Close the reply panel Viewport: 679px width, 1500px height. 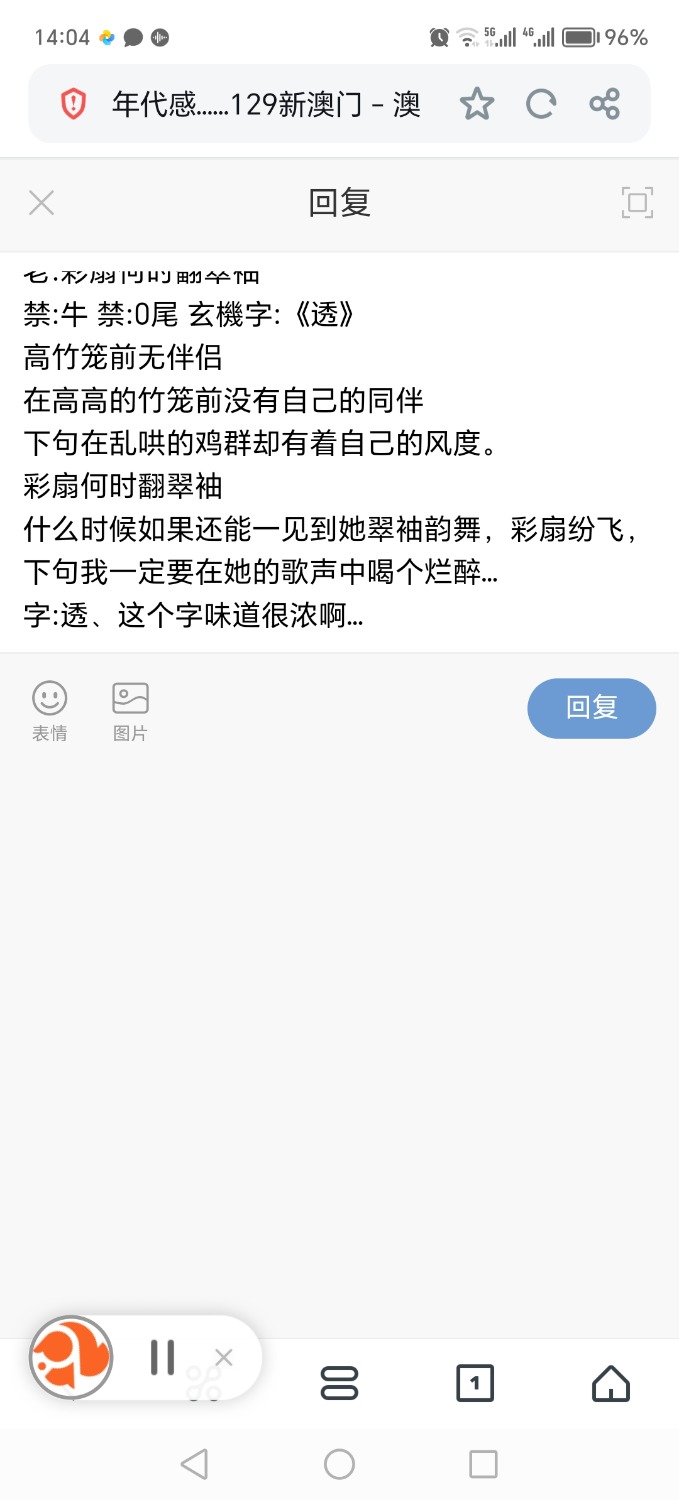(x=41, y=203)
